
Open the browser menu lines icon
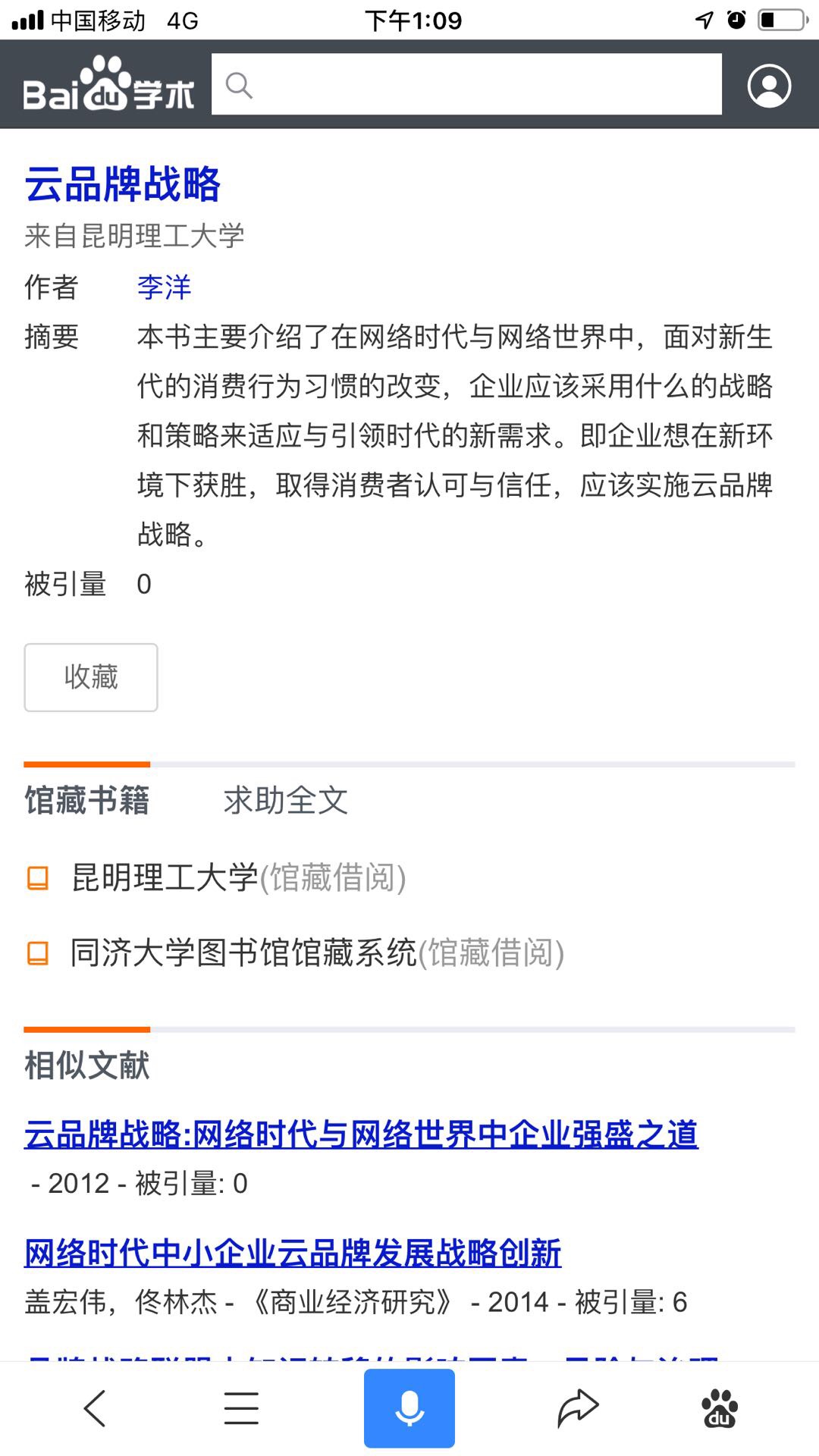241,1409
